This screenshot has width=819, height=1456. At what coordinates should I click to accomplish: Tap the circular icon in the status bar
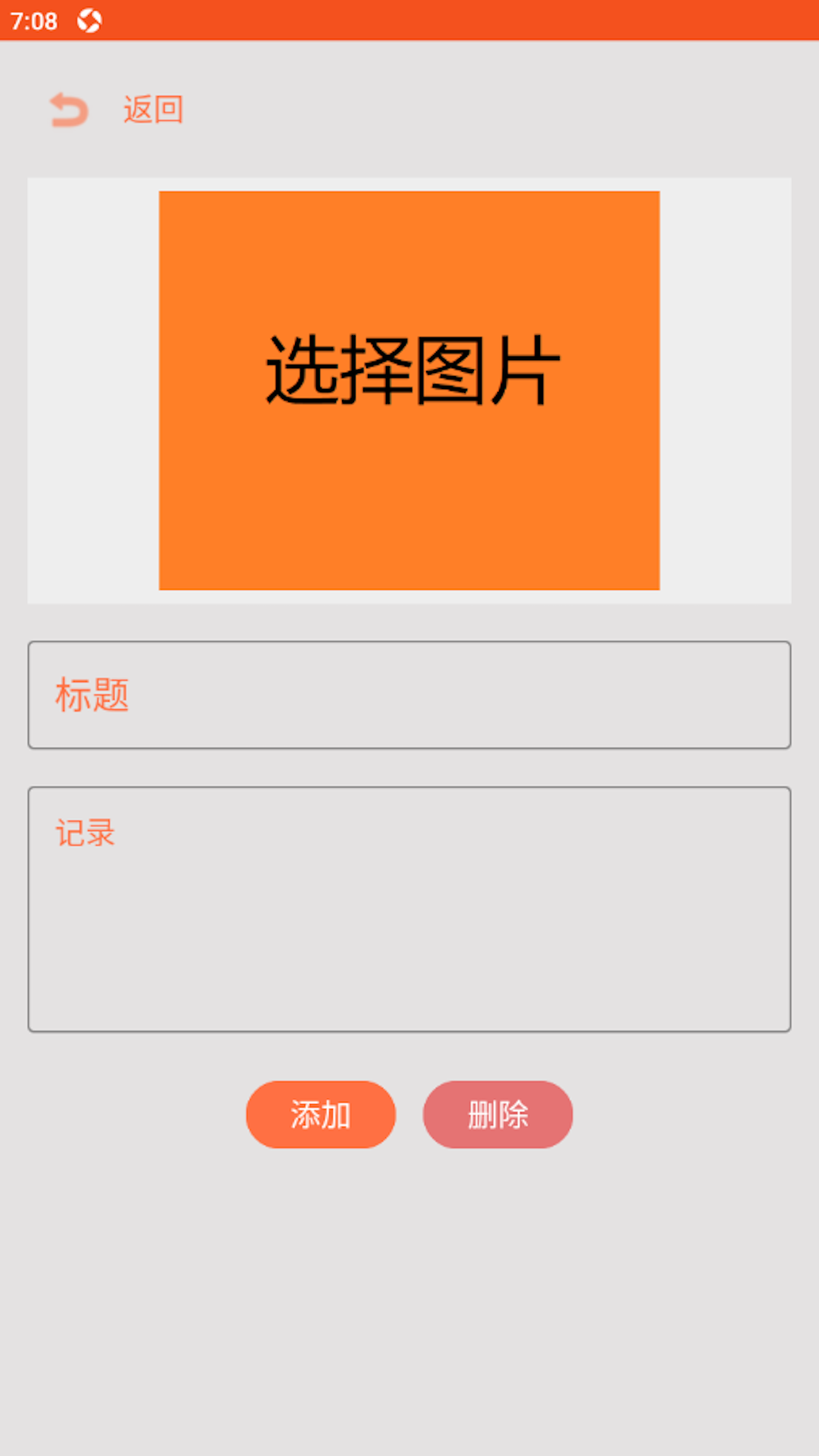pos(90,22)
